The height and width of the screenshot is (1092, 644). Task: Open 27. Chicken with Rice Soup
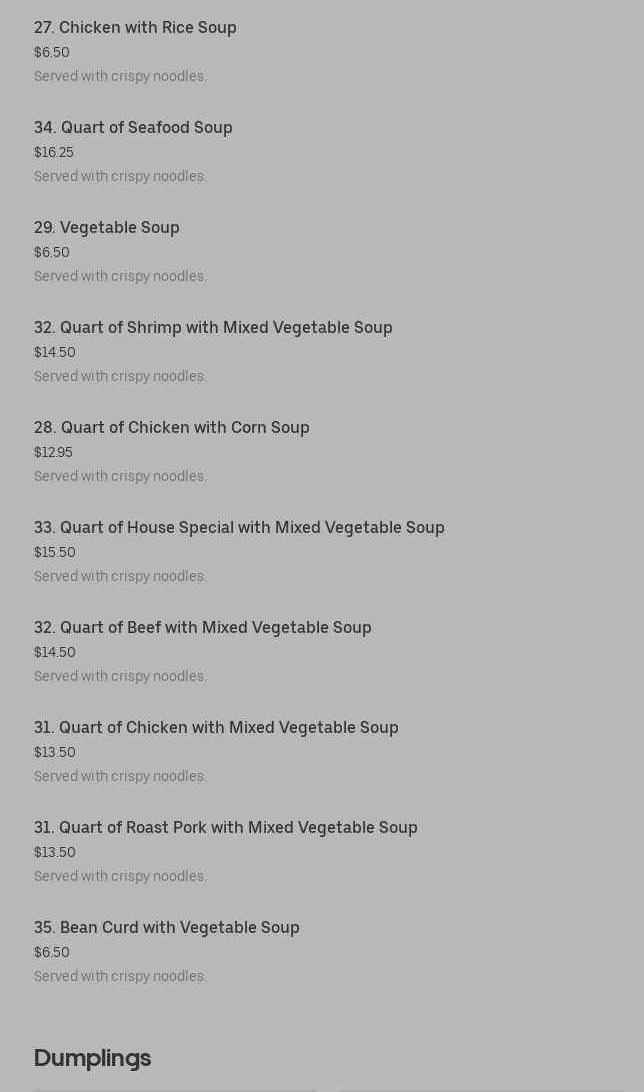(135, 28)
